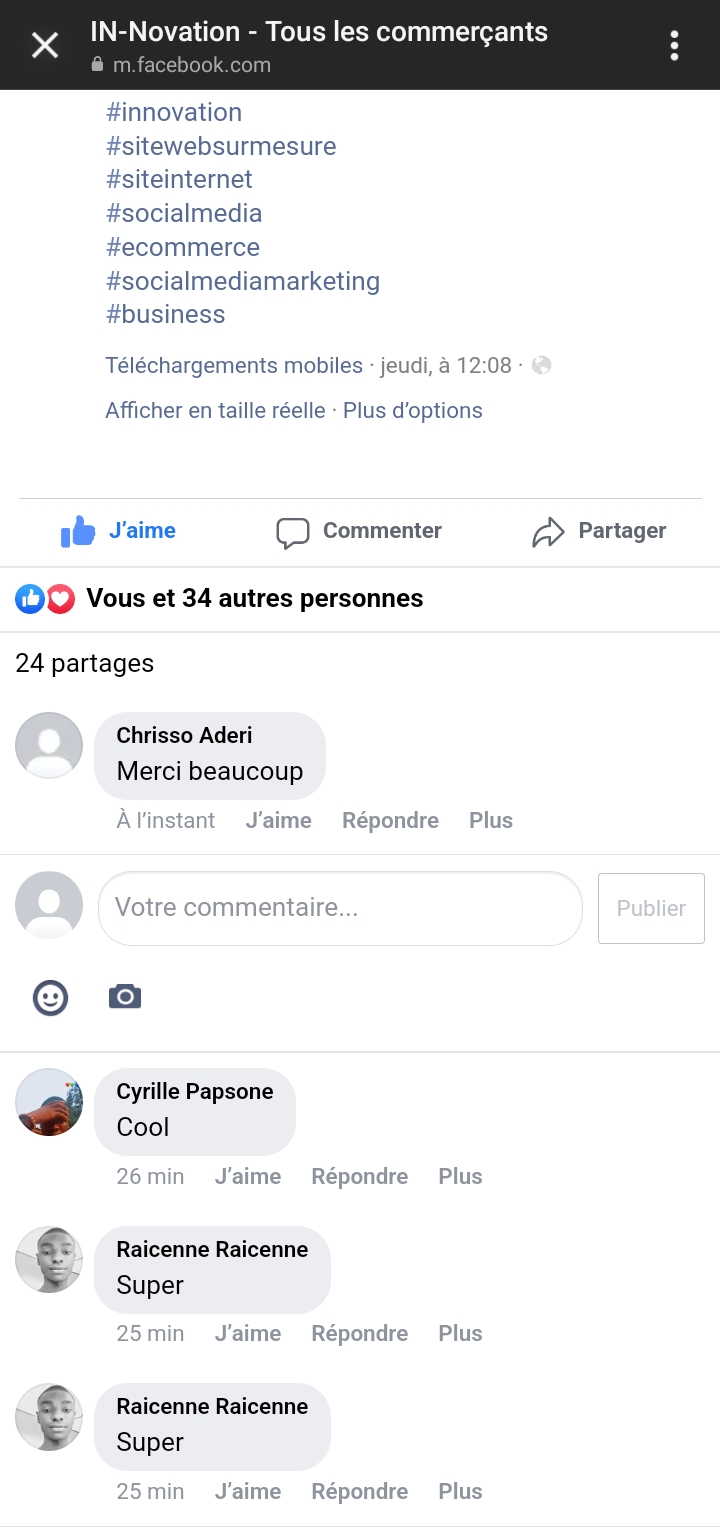The width and height of the screenshot is (720, 1527).
Task: Open the #innovation hashtag
Action: coord(174,112)
